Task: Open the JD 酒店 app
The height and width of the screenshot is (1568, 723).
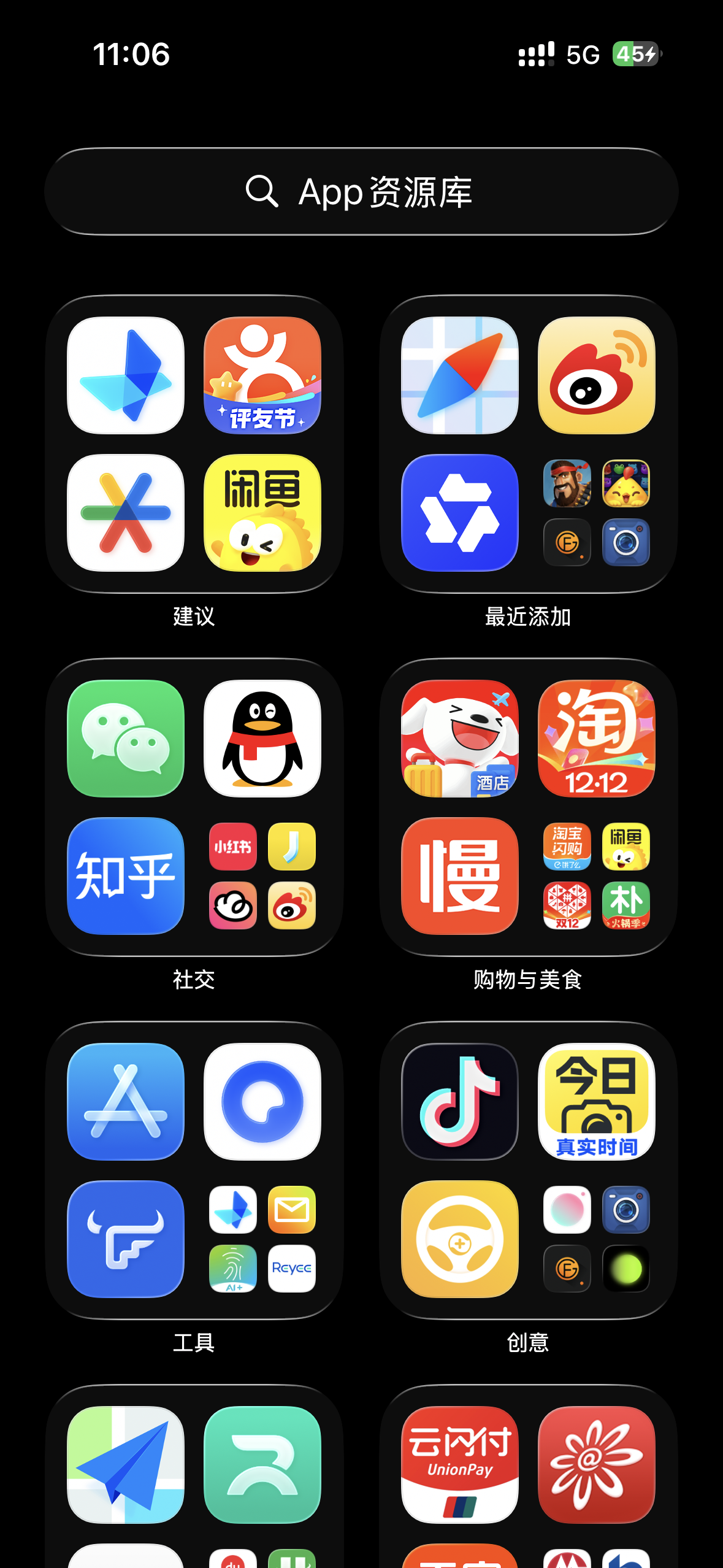Action: [x=460, y=739]
